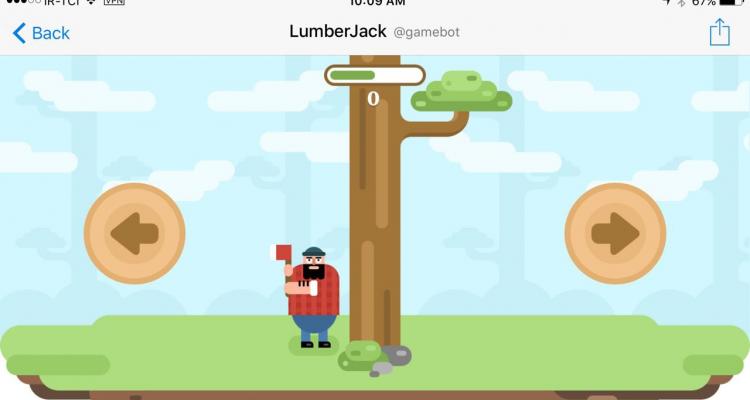Image resolution: width=750 pixels, height=400 pixels.
Task: Chop from the right with right arrow
Action: click(x=615, y=234)
